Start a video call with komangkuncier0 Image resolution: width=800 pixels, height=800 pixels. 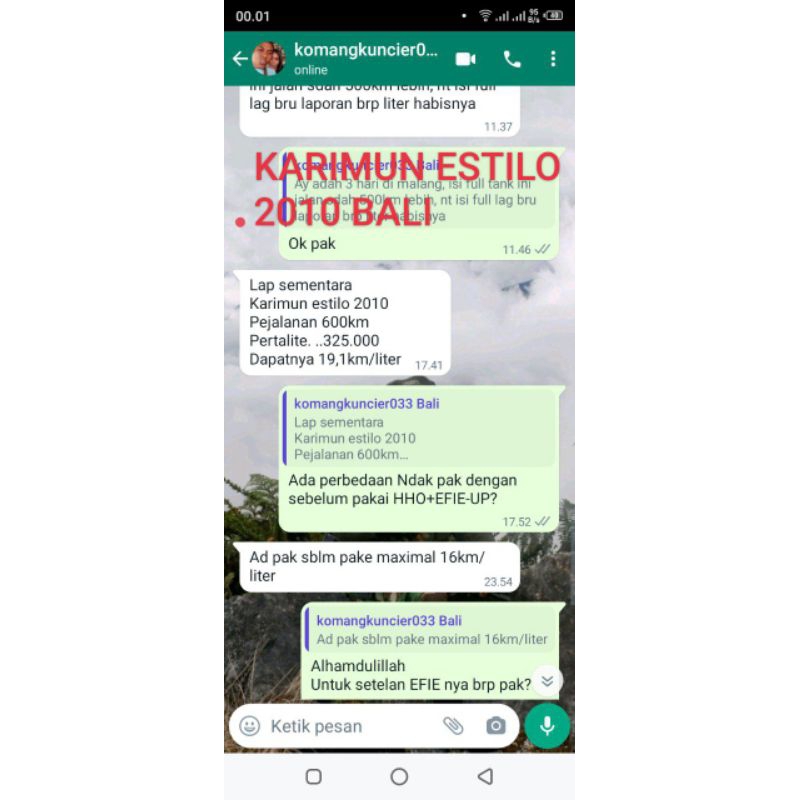[x=465, y=59]
